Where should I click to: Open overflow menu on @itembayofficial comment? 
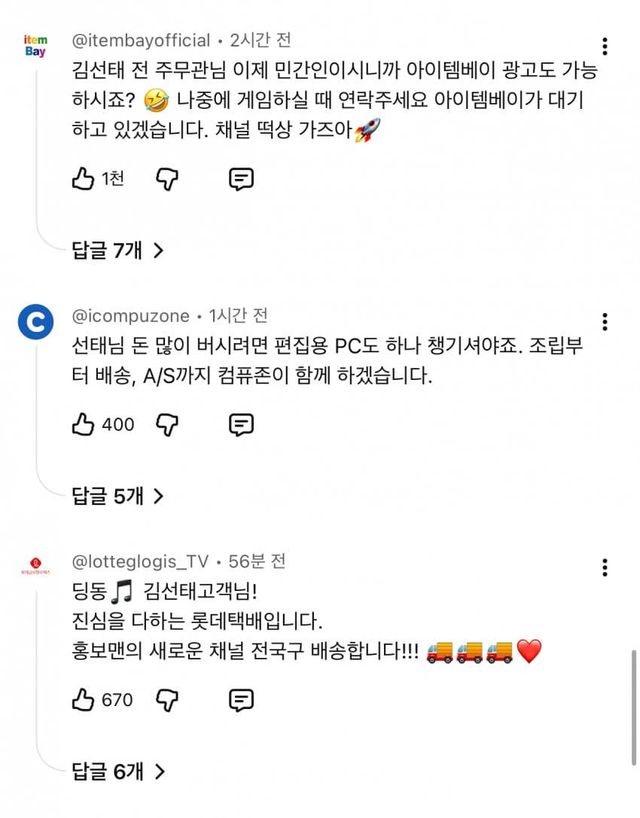[x=604, y=47]
